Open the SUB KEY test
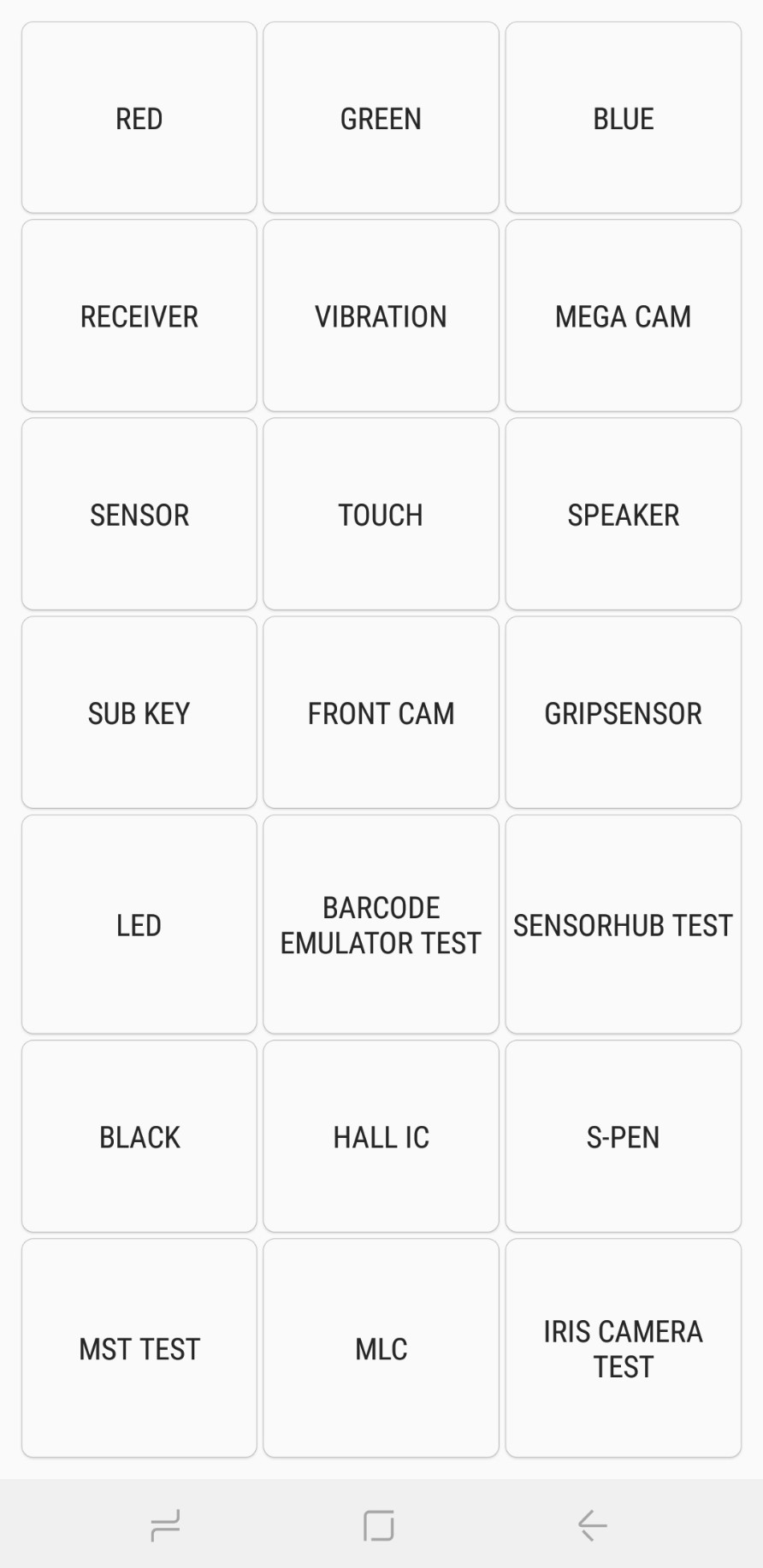The image size is (763, 1568). click(x=139, y=713)
